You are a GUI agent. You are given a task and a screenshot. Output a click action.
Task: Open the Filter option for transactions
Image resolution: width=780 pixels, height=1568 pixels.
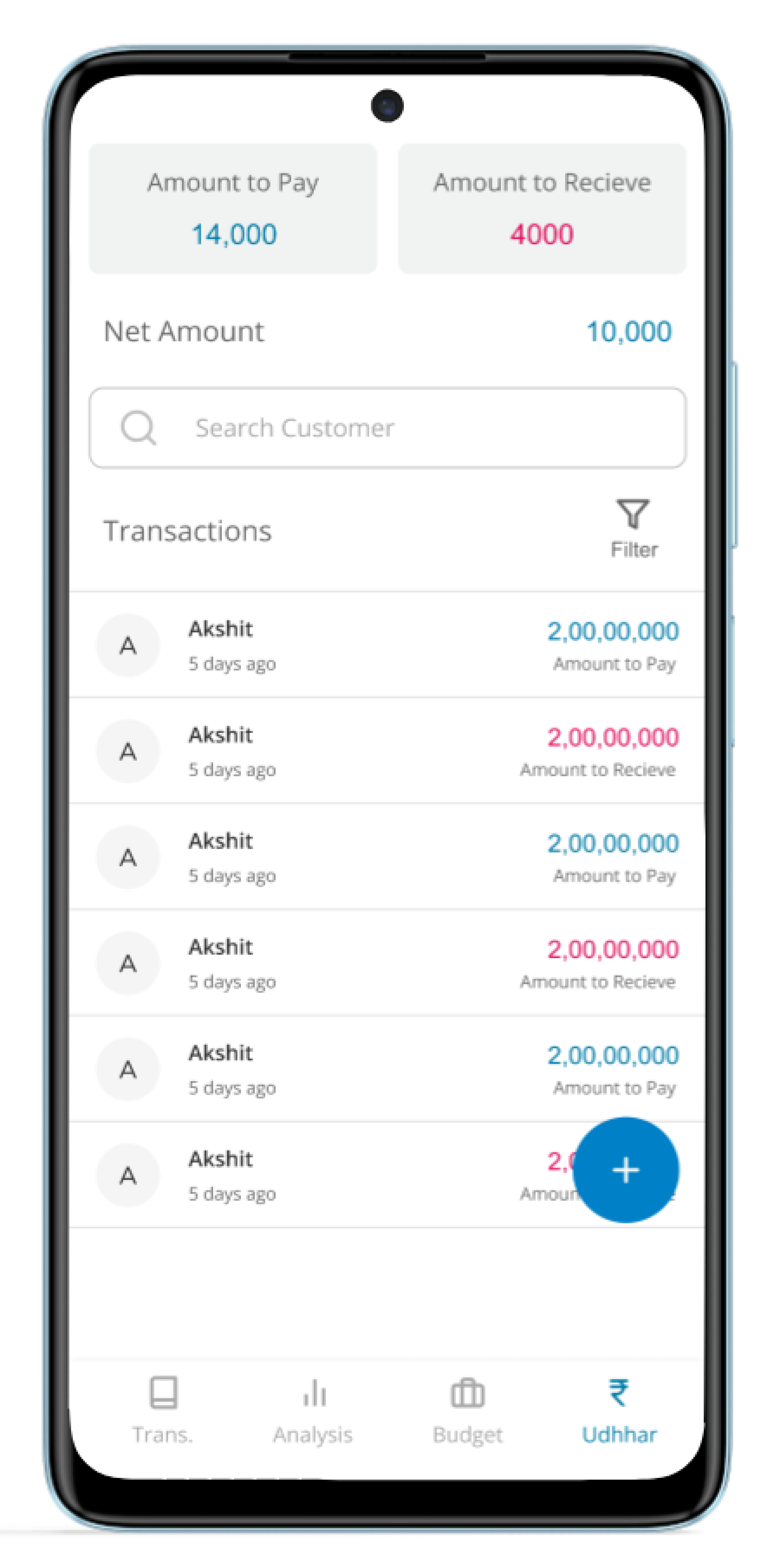(x=633, y=528)
